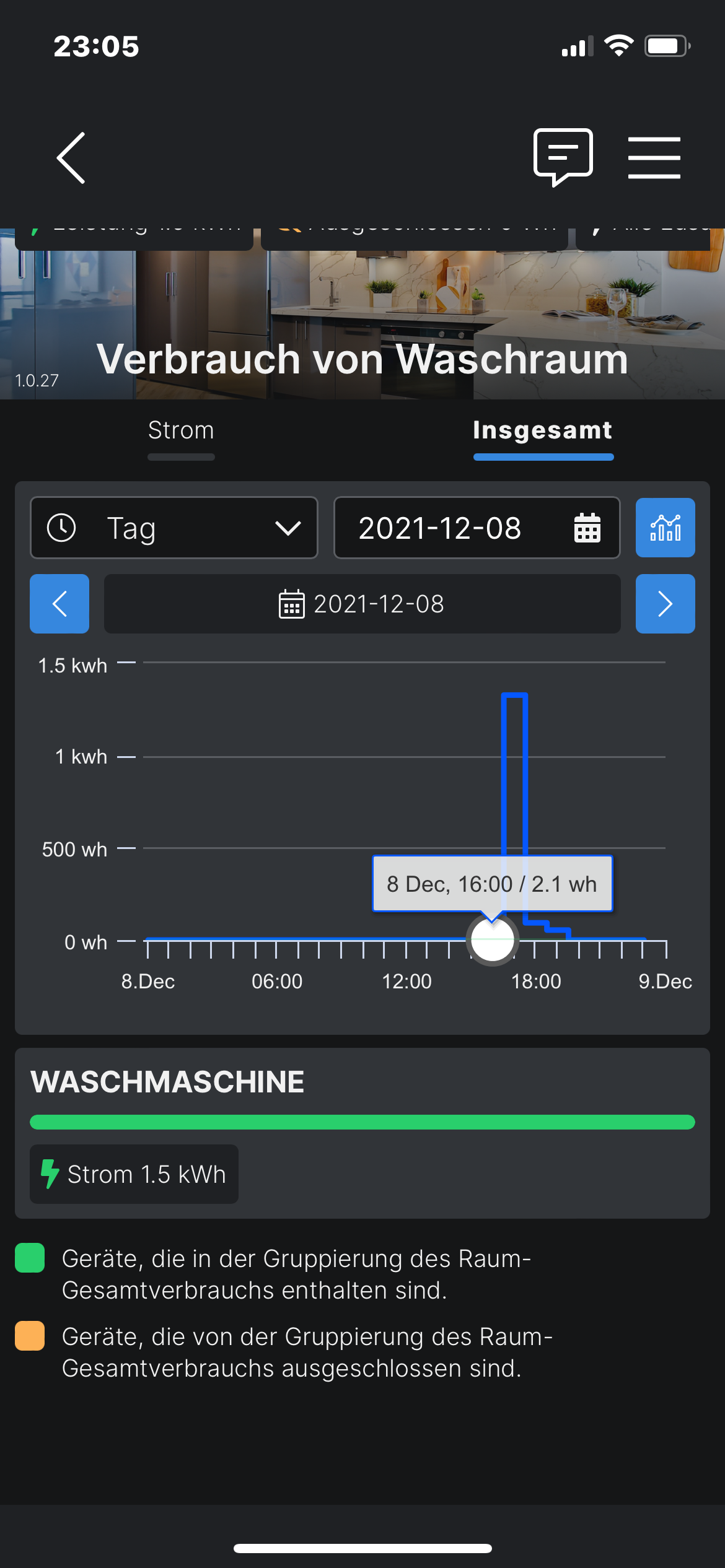Open the Waschmaschine device card

362,1133
